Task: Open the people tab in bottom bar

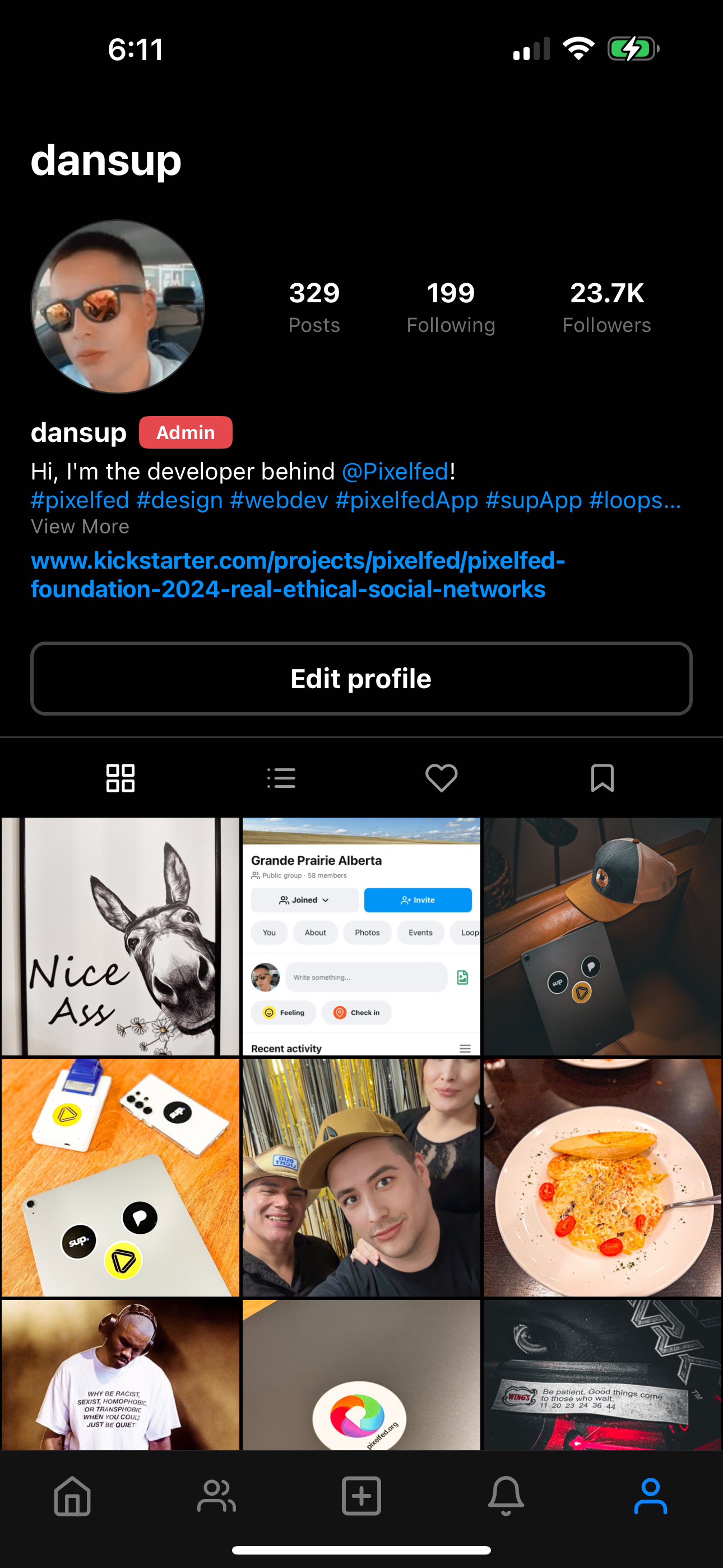Action: point(217,1496)
